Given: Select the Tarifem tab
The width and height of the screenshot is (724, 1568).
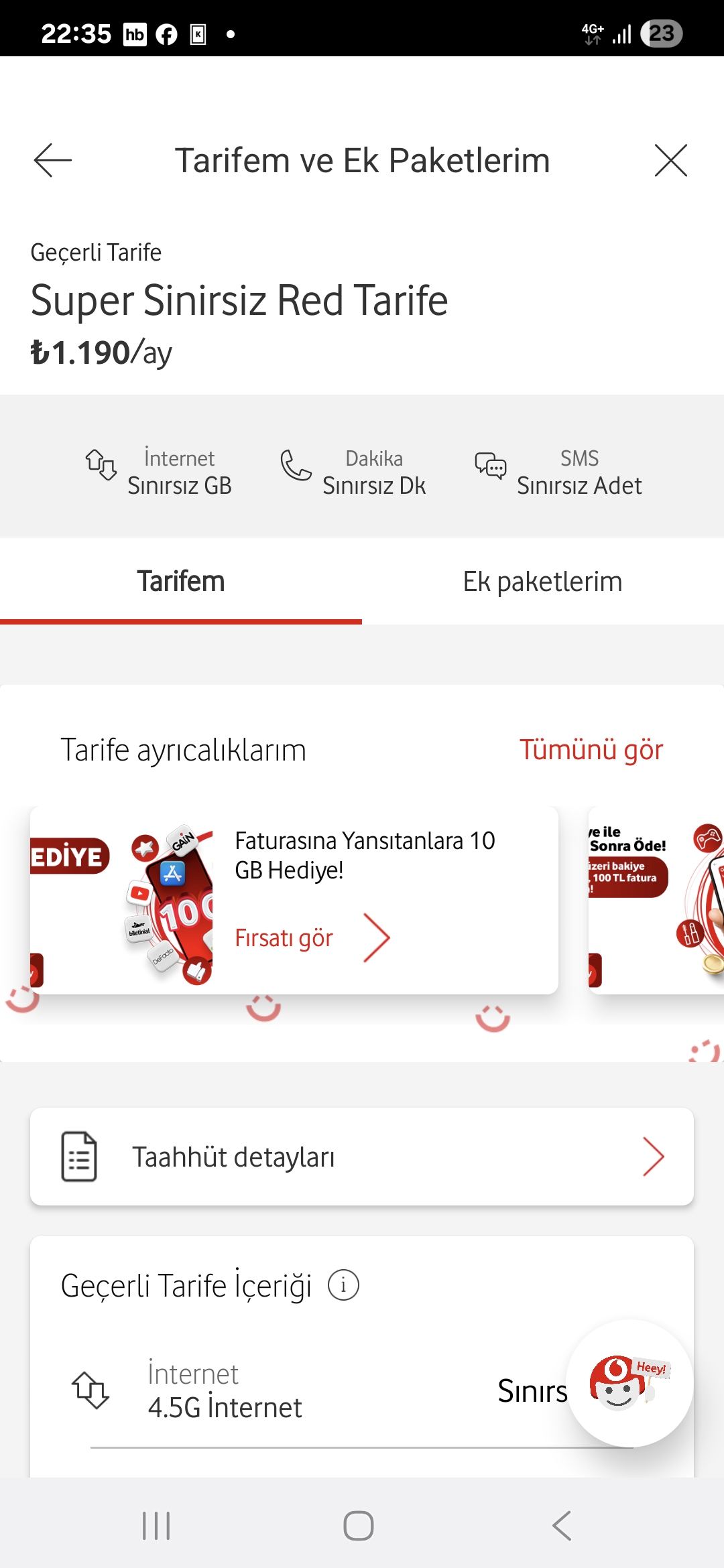Looking at the screenshot, I should click(181, 582).
